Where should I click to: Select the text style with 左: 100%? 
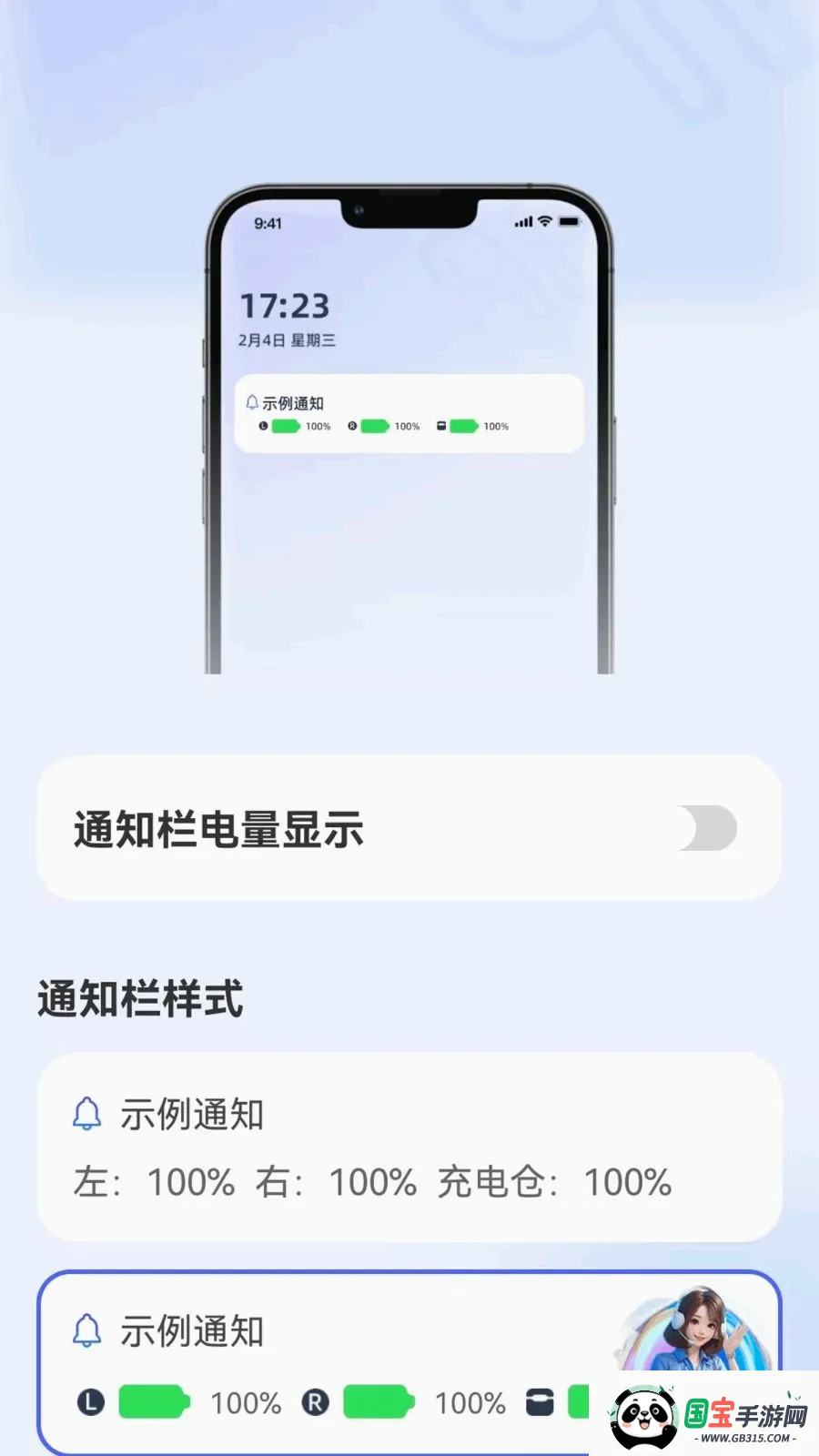click(409, 1148)
